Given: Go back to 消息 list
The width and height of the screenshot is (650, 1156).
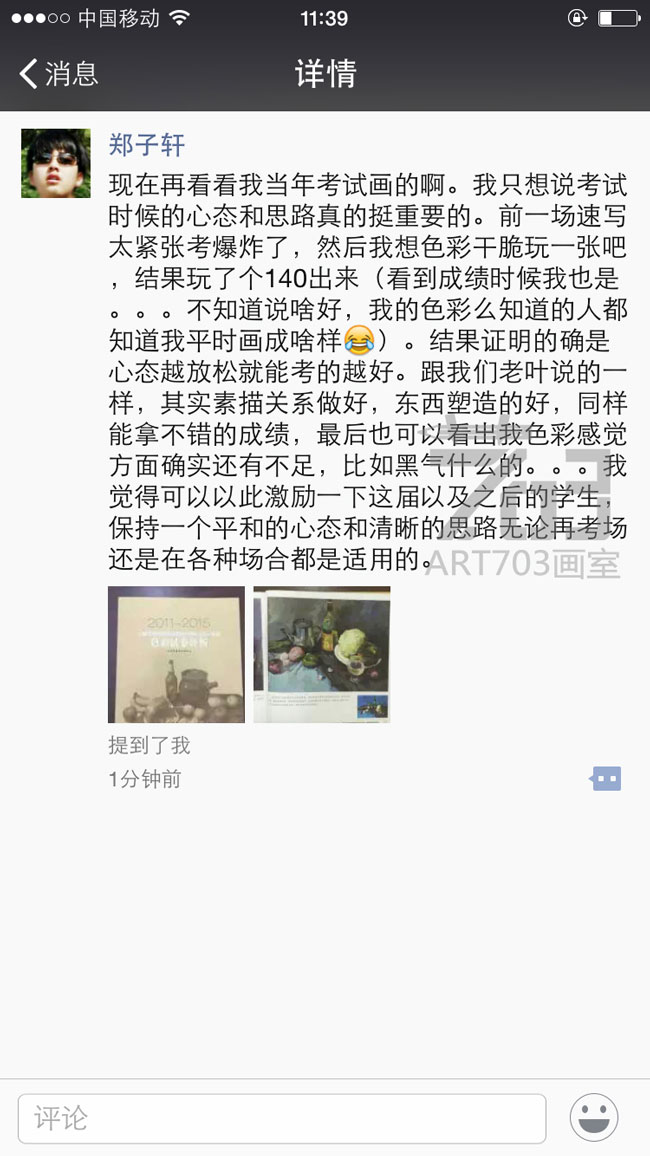Looking at the screenshot, I should click(x=58, y=74).
